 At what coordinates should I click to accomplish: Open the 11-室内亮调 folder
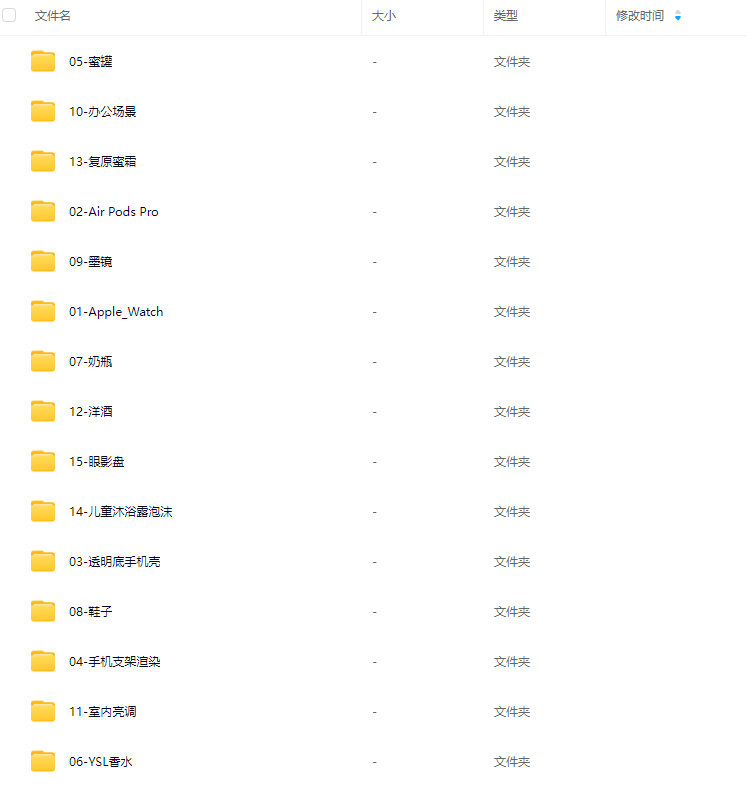[102, 712]
